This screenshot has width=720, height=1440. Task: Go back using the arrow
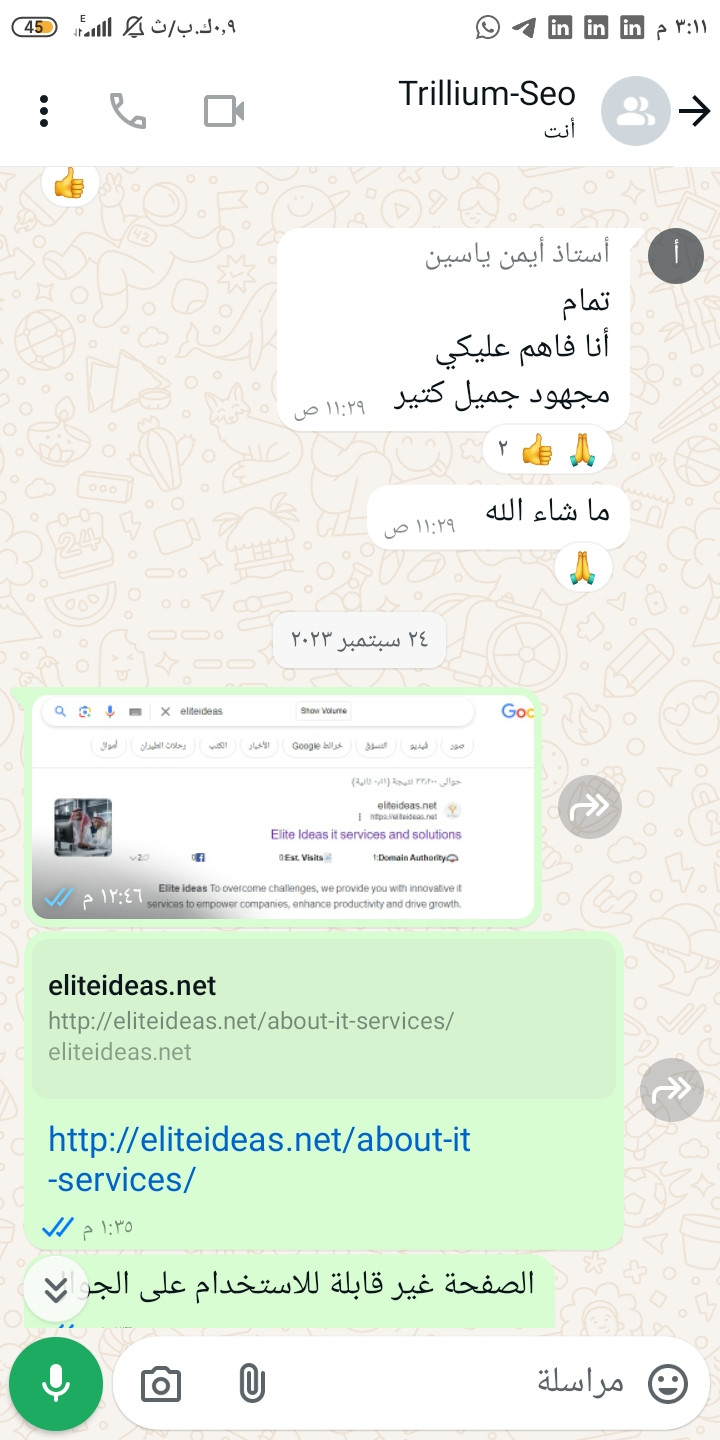[694, 111]
